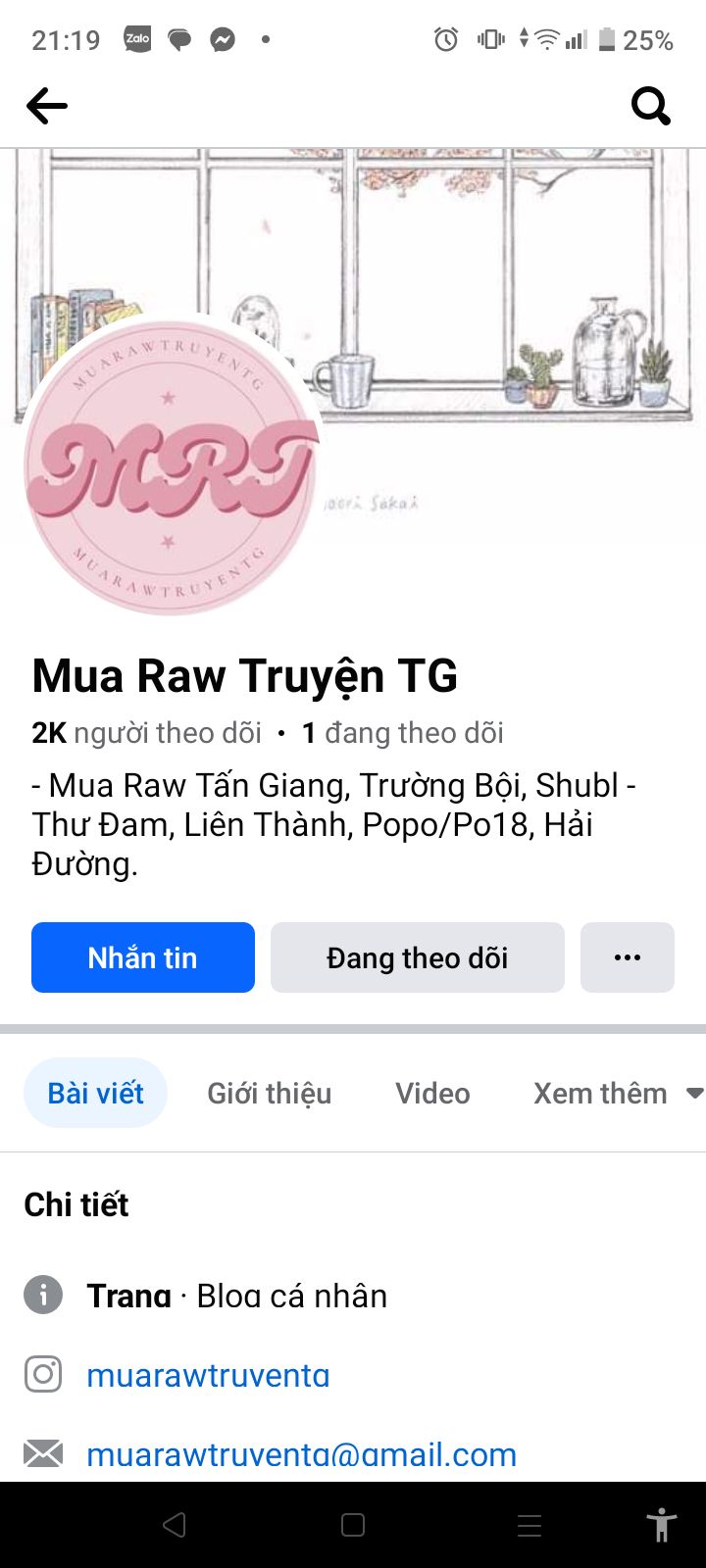The image size is (706, 1568).
Task: Go back using the top-left arrow
Action: (x=47, y=106)
